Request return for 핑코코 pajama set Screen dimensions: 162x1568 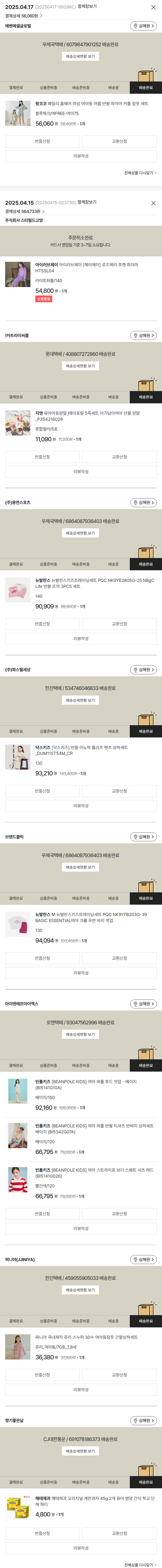click(x=42, y=141)
